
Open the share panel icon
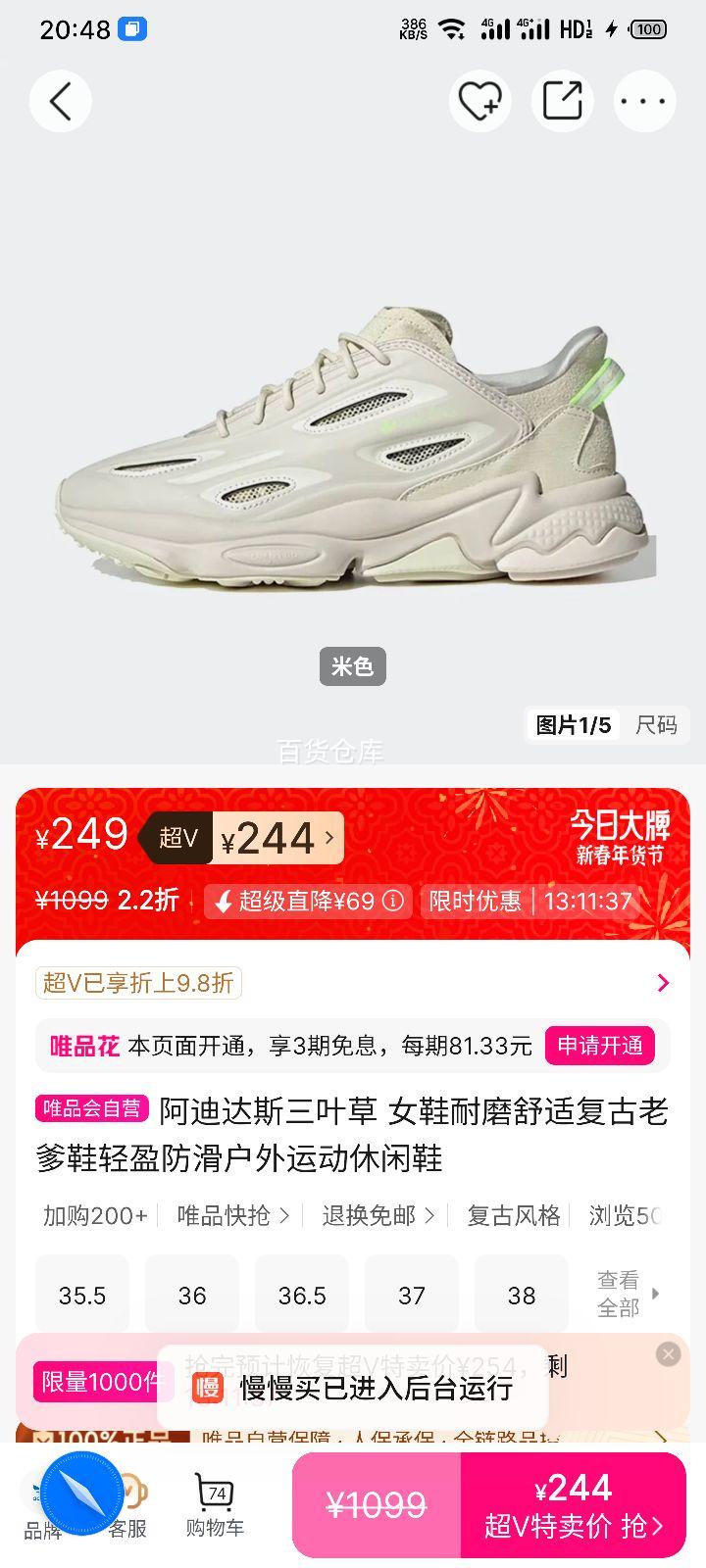point(562,101)
